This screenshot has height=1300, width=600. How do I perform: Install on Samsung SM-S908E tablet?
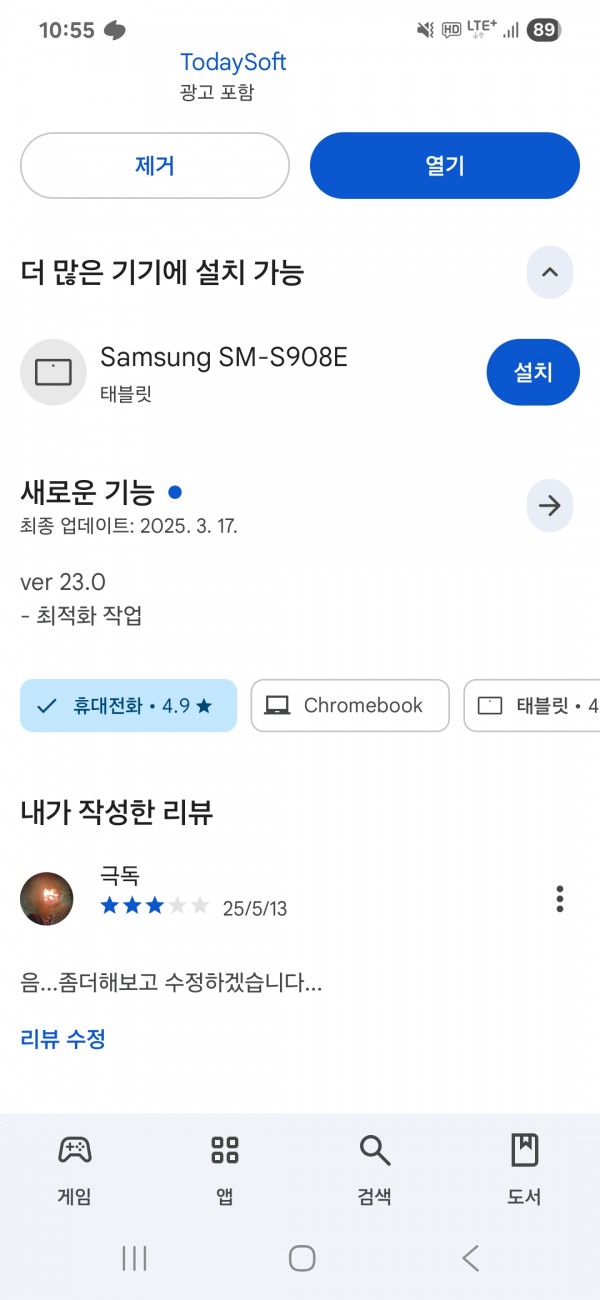tap(533, 372)
